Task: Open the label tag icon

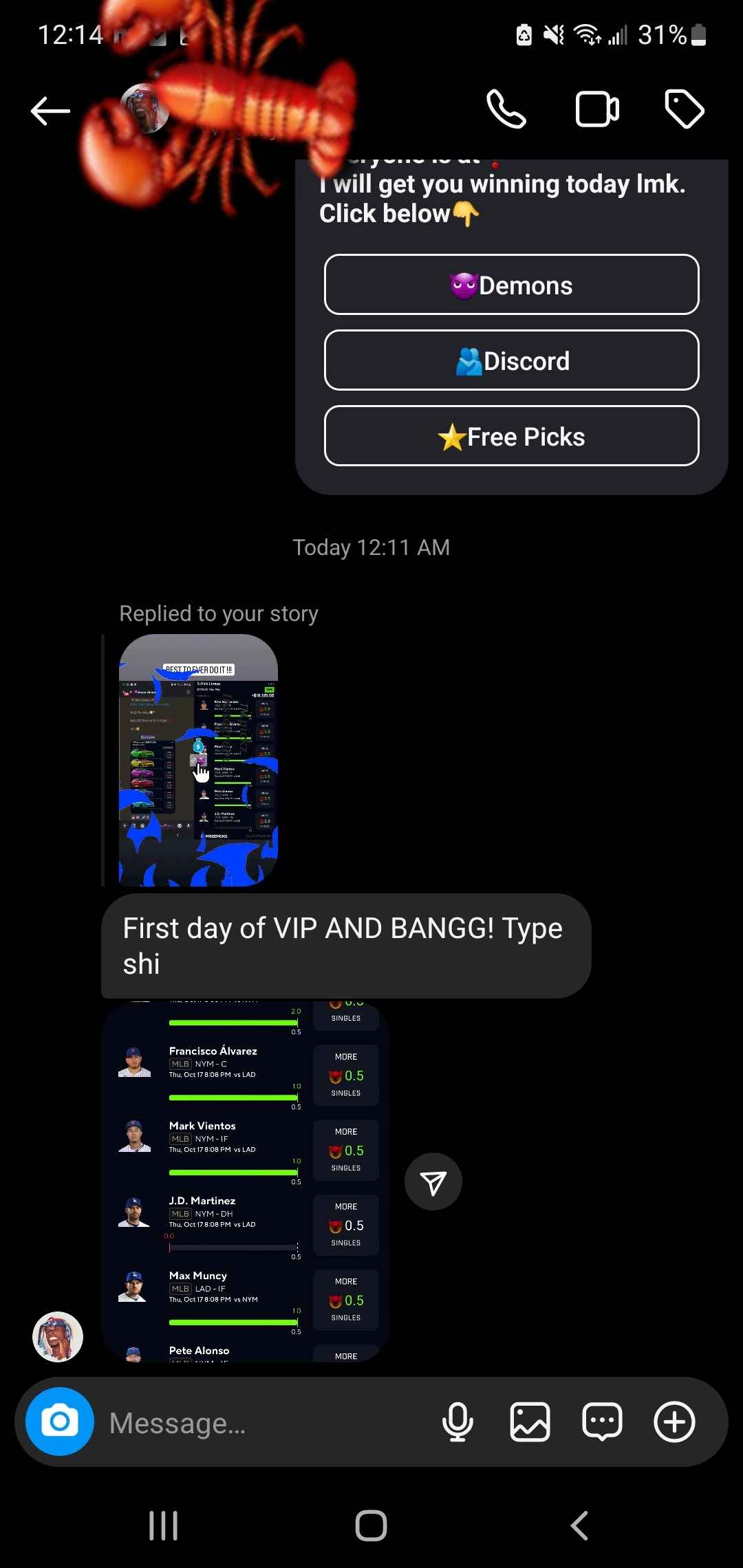Action: coord(685,109)
